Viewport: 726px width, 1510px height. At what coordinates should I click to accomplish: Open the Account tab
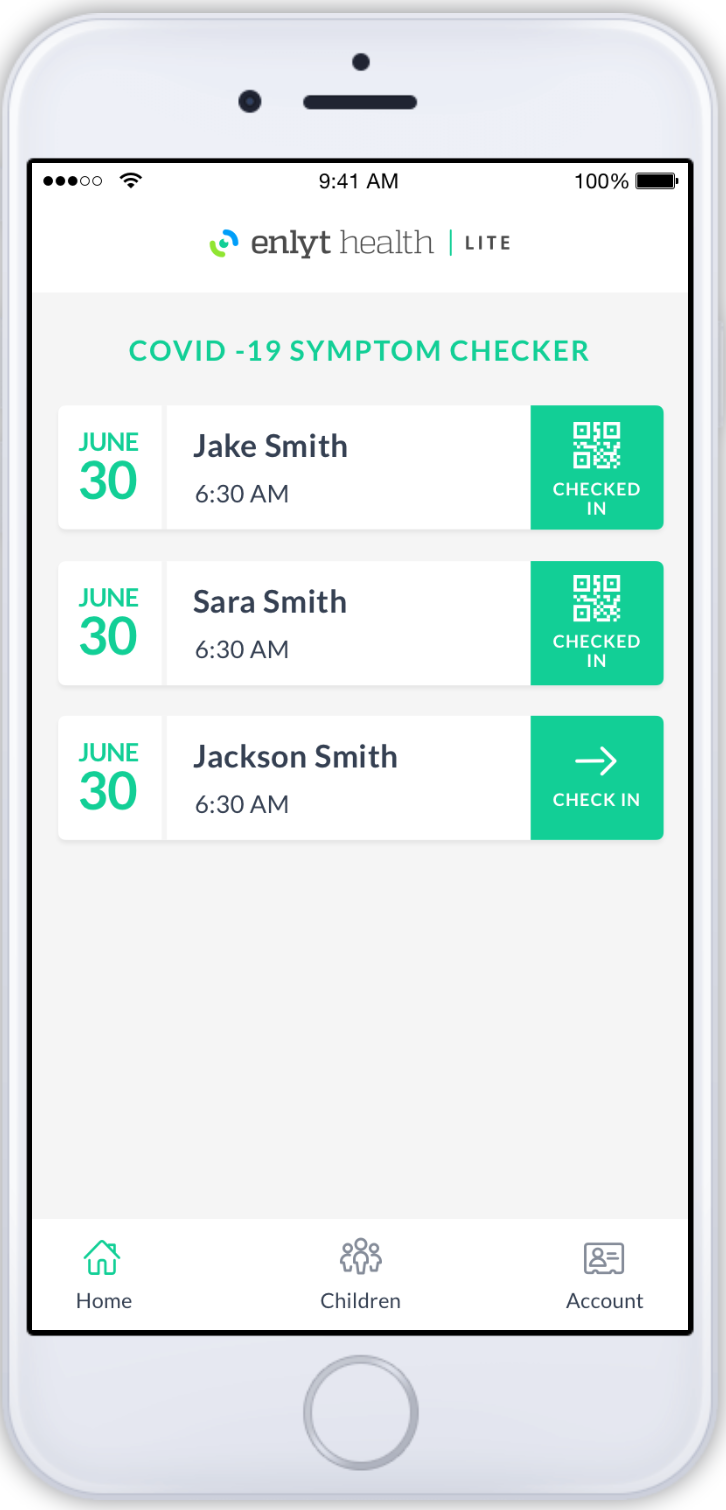pyautogui.click(x=604, y=1275)
